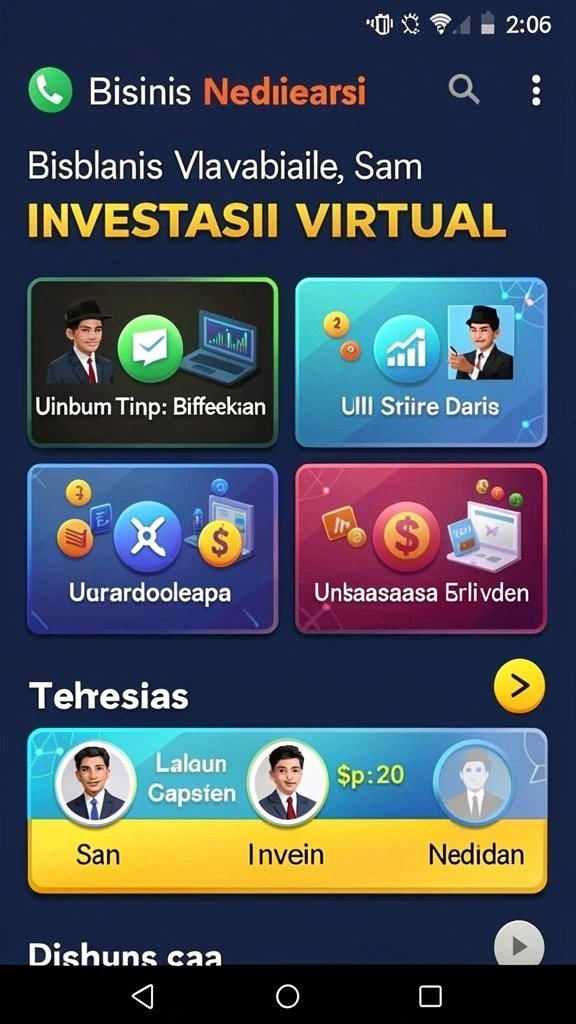The width and height of the screenshot is (576, 1024).
Task: Go back with the system back button
Action: (x=143, y=996)
